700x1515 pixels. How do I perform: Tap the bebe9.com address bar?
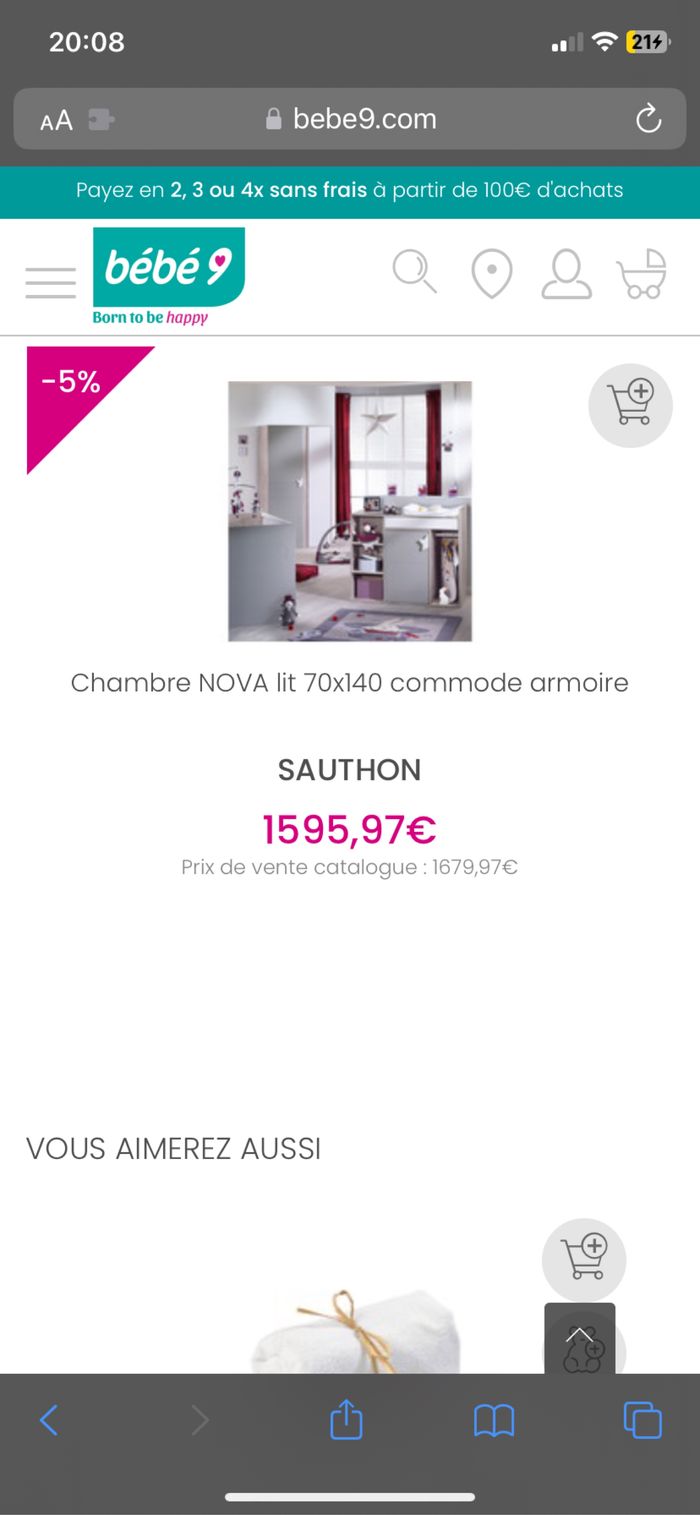tap(350, 119)
